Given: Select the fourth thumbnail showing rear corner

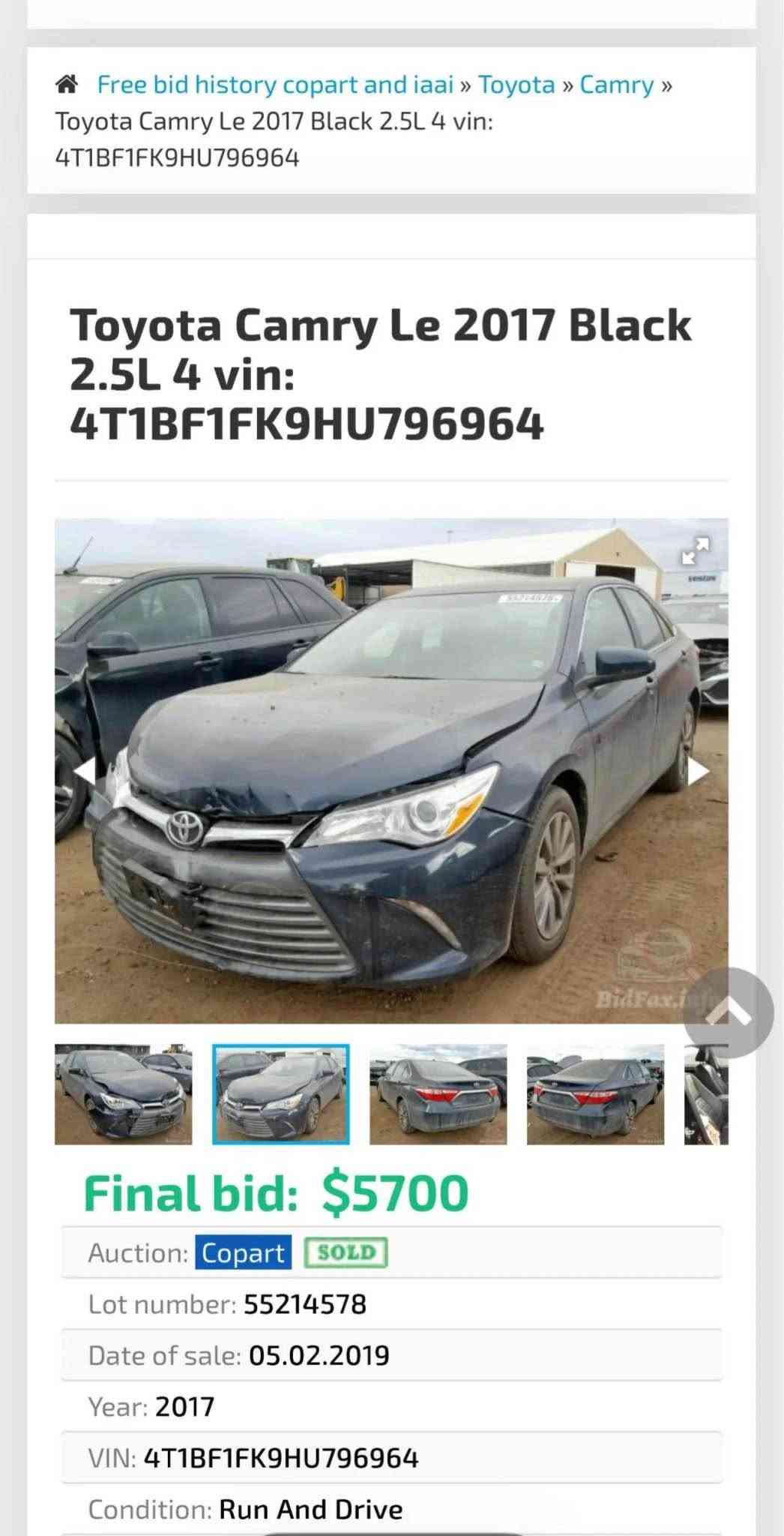Looking at the screenshot, I should [596, 1094].
